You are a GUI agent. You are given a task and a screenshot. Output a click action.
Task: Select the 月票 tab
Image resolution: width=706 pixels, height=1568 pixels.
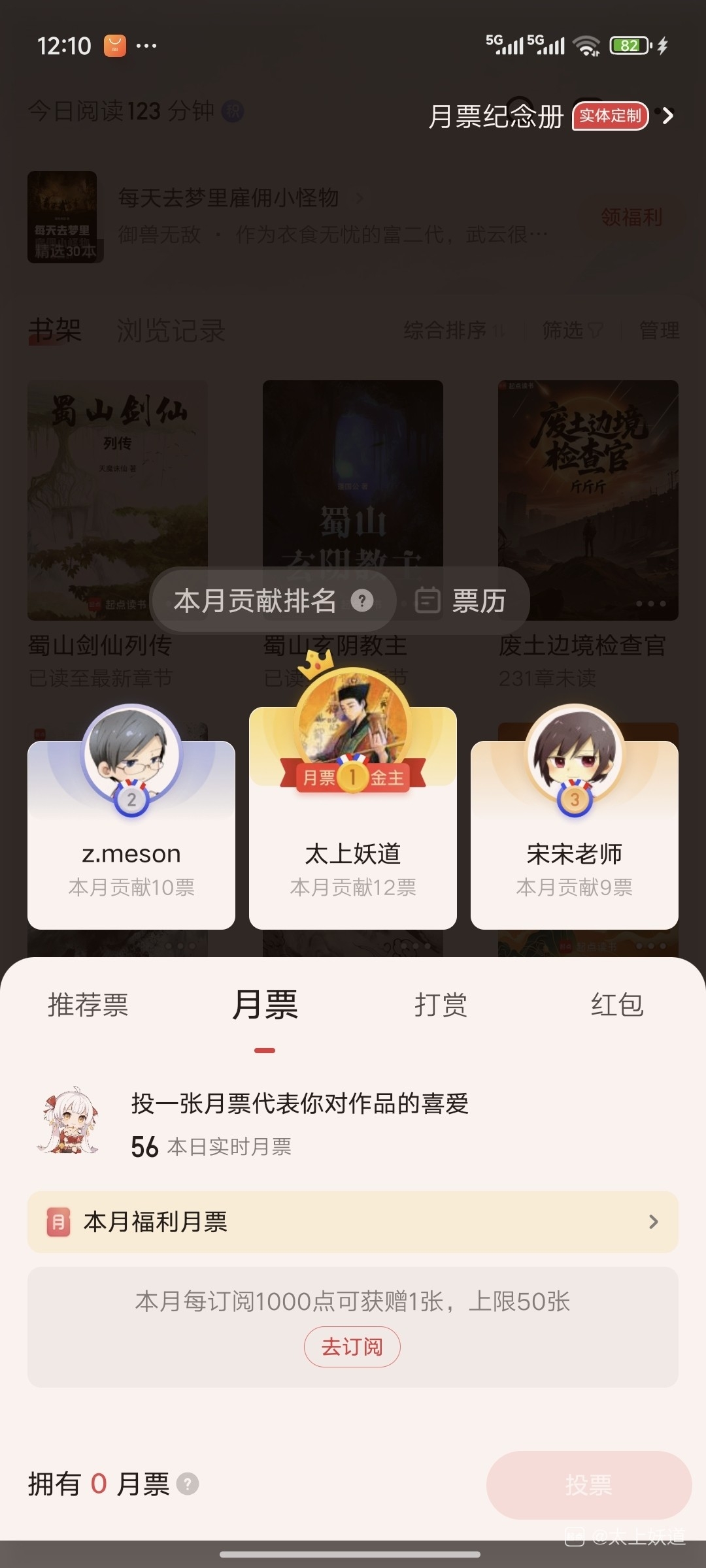(x=265, y=1005)
